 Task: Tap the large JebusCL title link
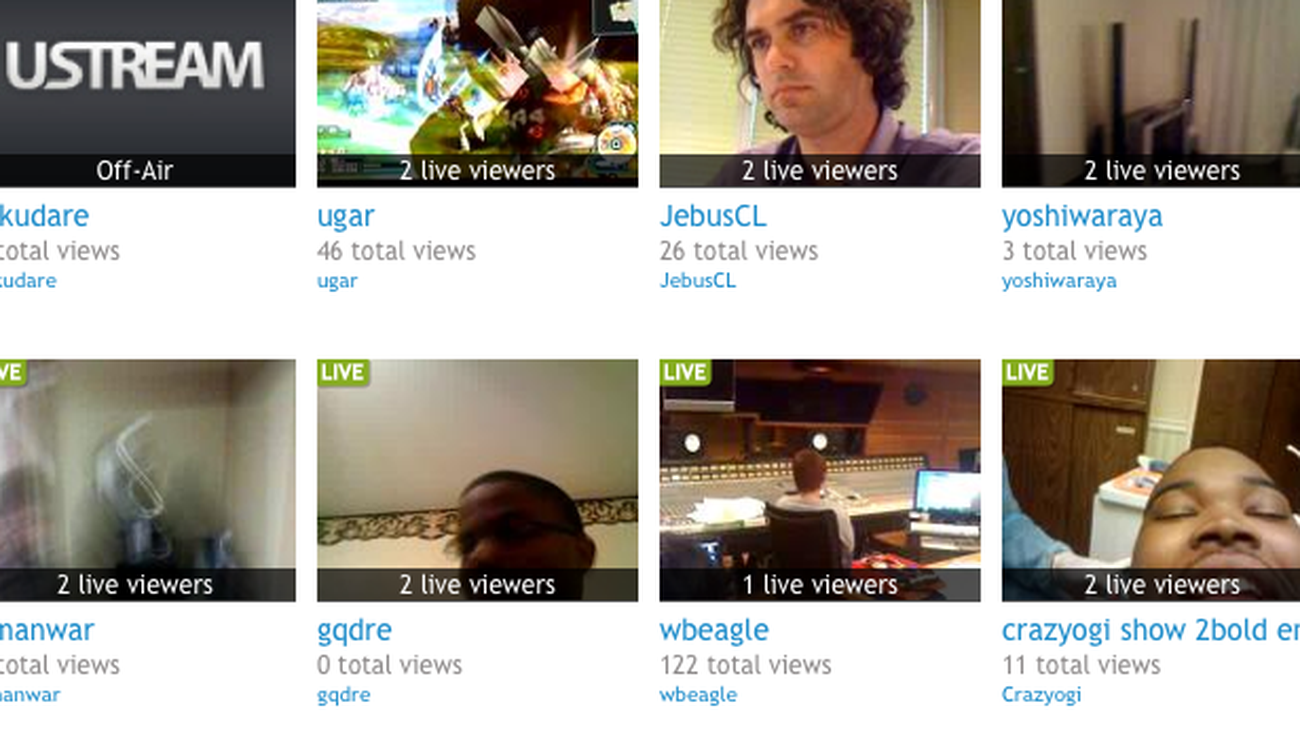(713, 216)
